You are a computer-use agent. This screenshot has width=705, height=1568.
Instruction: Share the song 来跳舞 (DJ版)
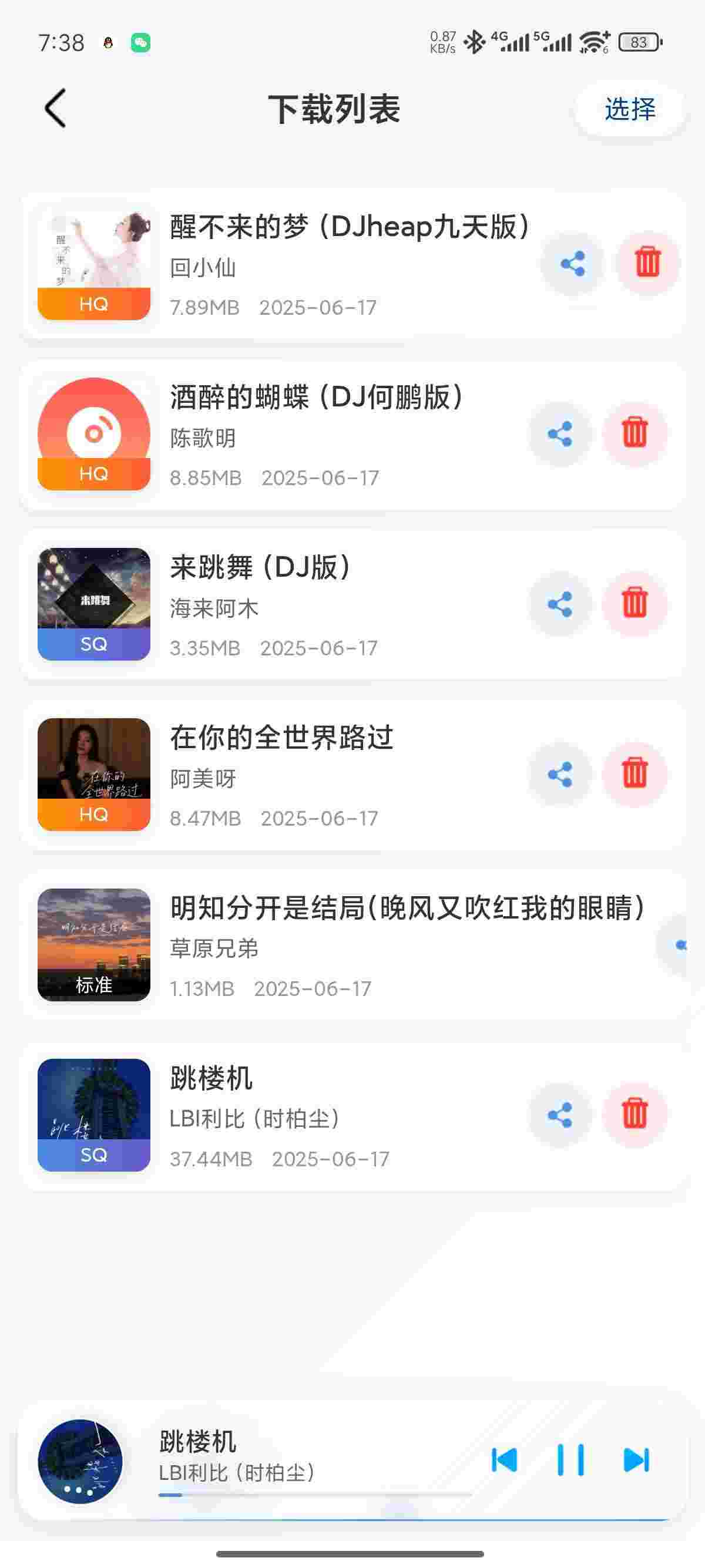559,604
